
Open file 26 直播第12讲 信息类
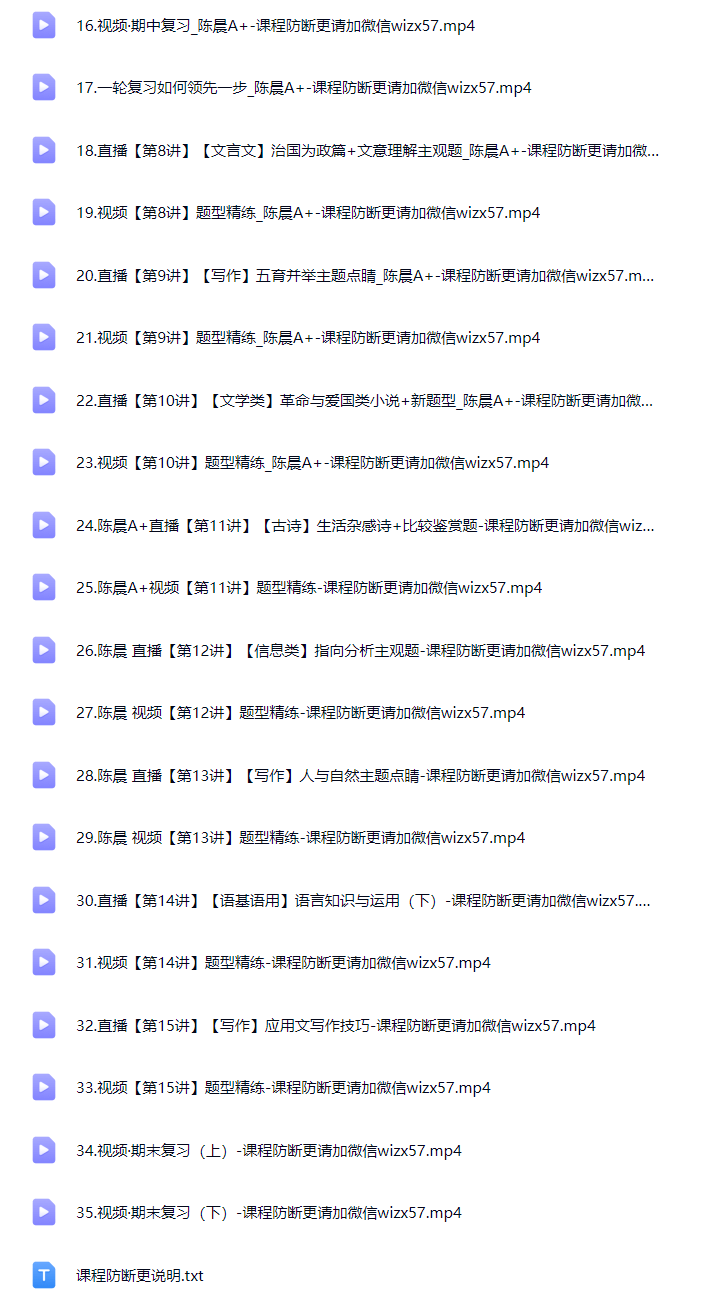pyautogui.click(x=360, y=651)
